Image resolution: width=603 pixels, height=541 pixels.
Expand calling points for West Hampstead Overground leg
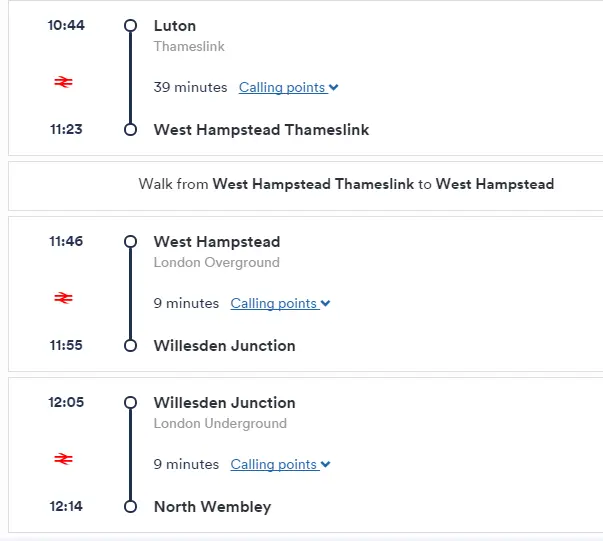[x=280, y=304]
